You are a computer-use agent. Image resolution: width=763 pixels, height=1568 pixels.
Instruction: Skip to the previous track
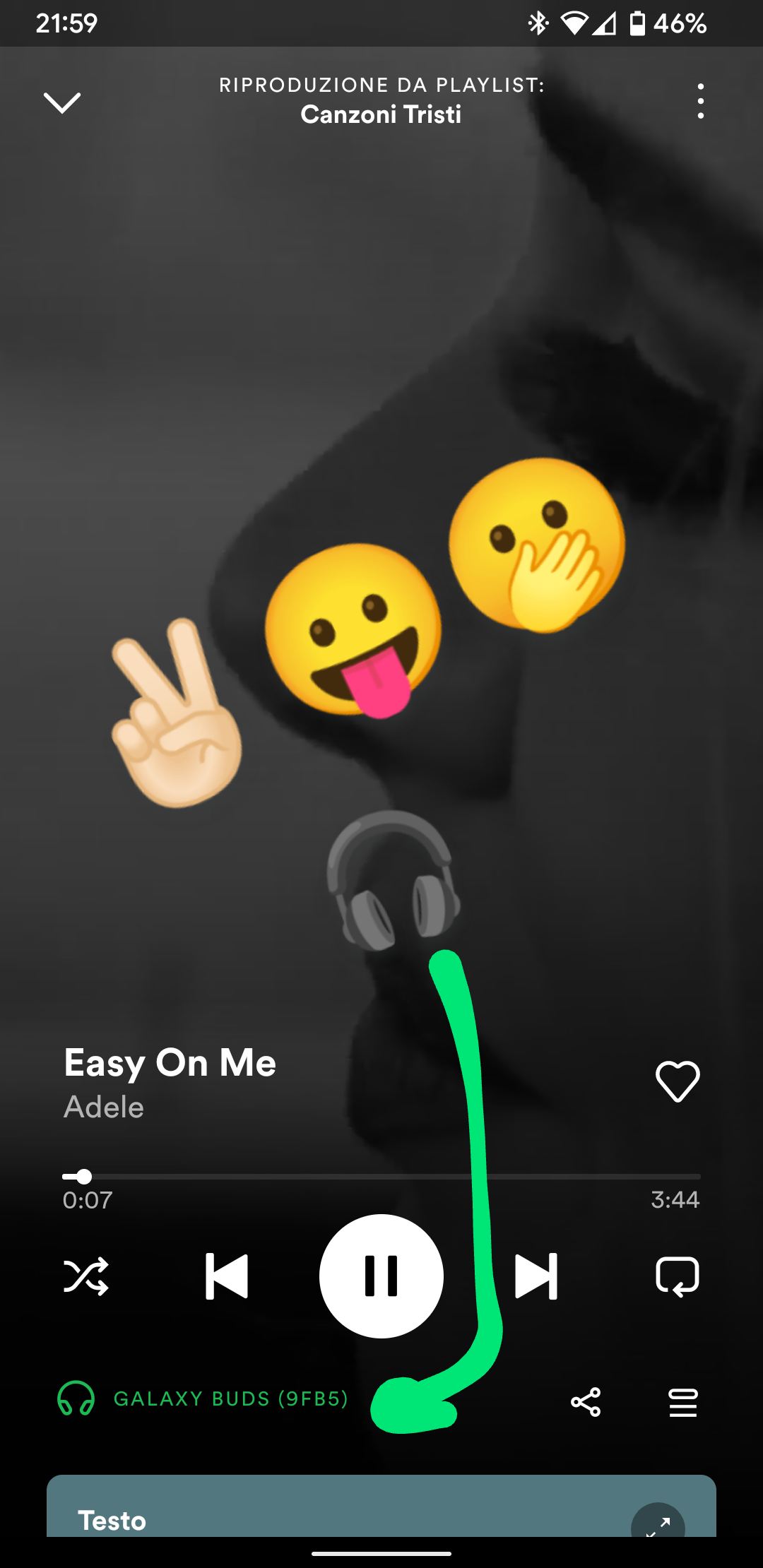click(x=227, y=1276)
